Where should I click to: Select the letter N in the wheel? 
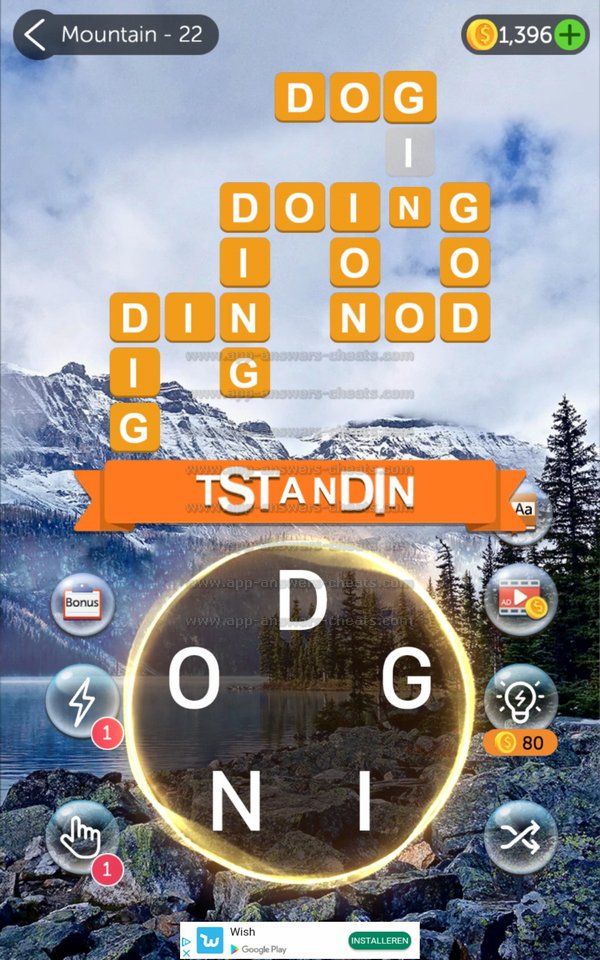click(235, 804)
